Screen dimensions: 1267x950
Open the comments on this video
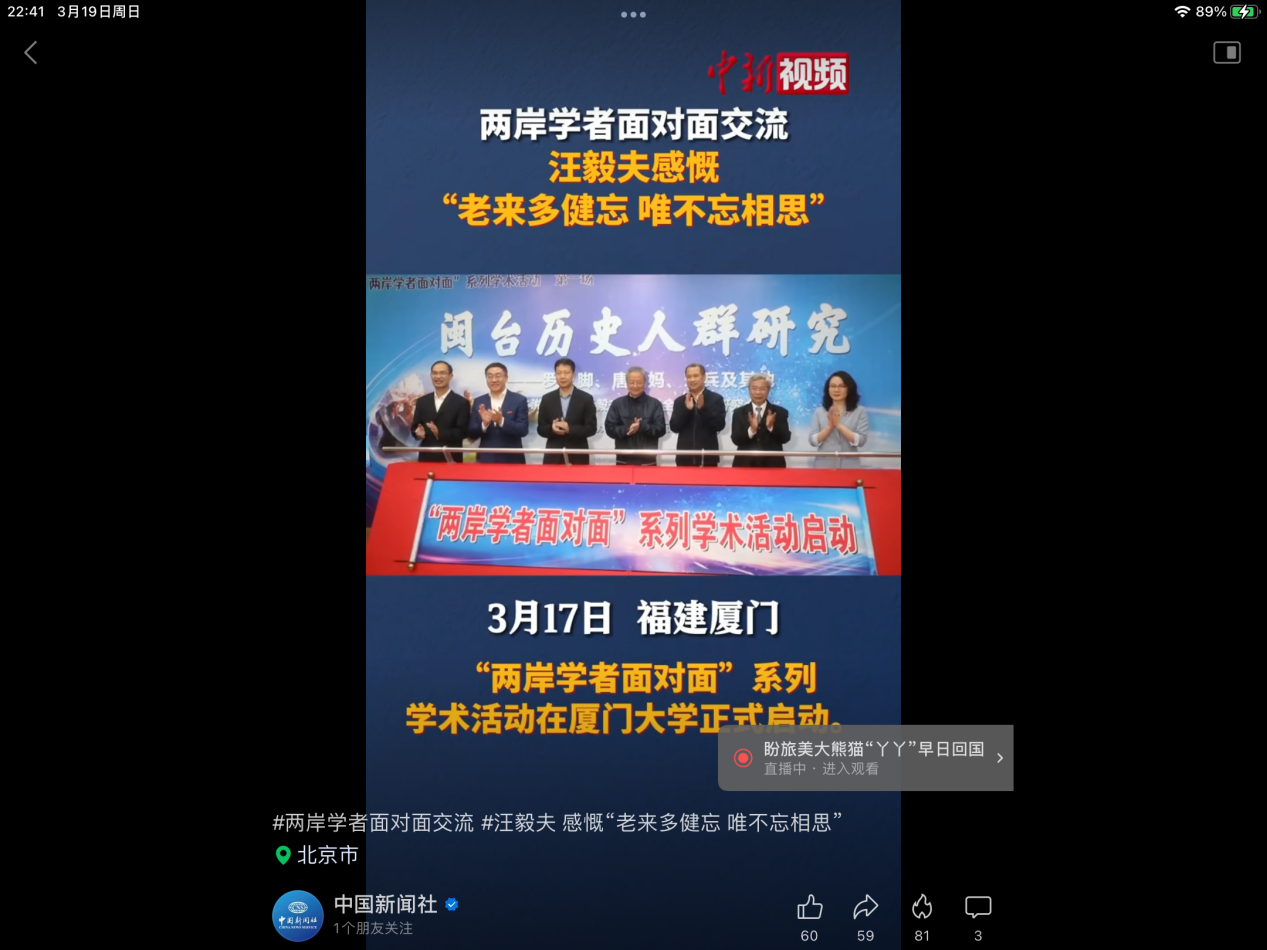pos(977,908)
